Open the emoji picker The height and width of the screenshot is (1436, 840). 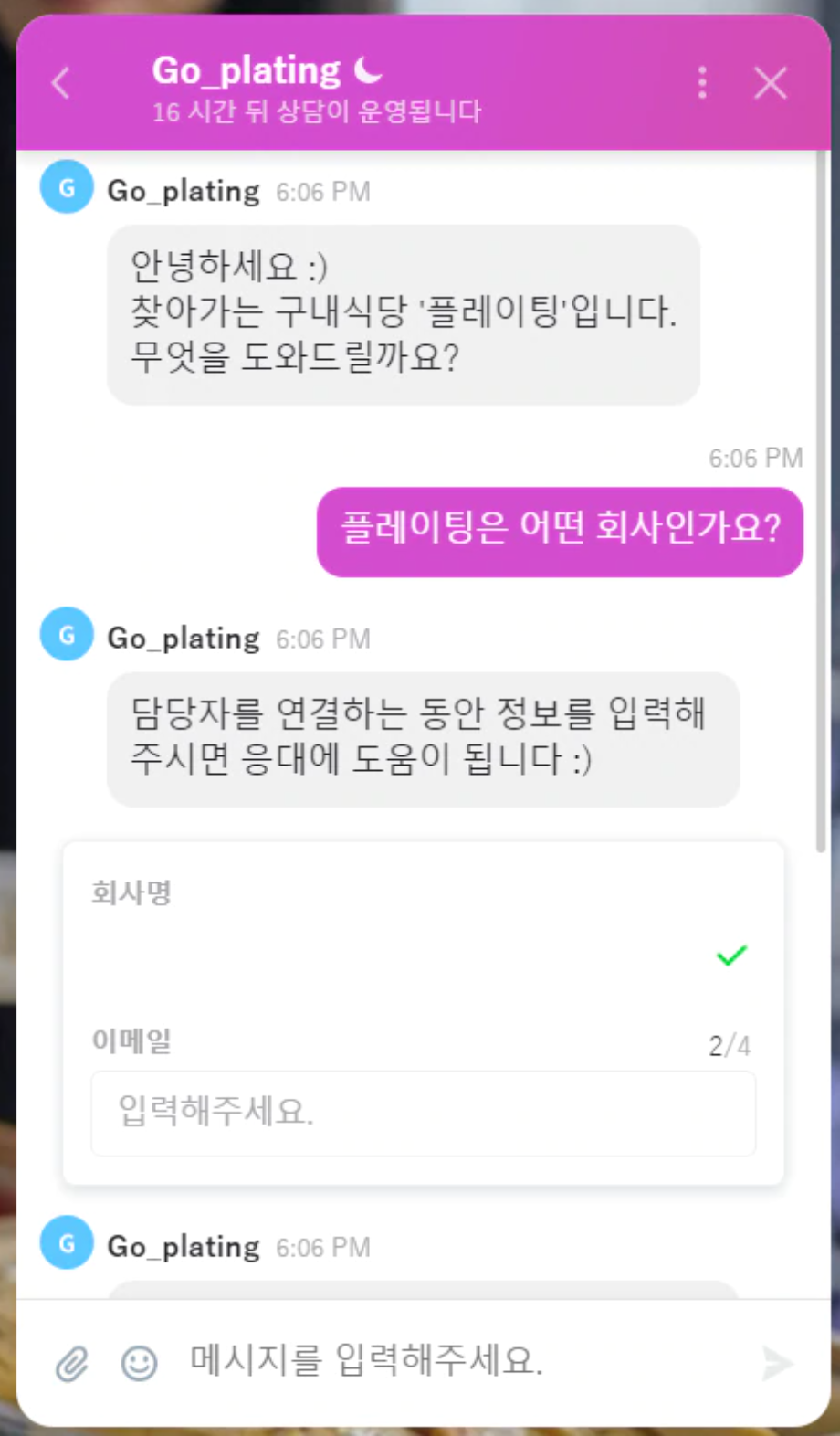[x=139, y=1363]
